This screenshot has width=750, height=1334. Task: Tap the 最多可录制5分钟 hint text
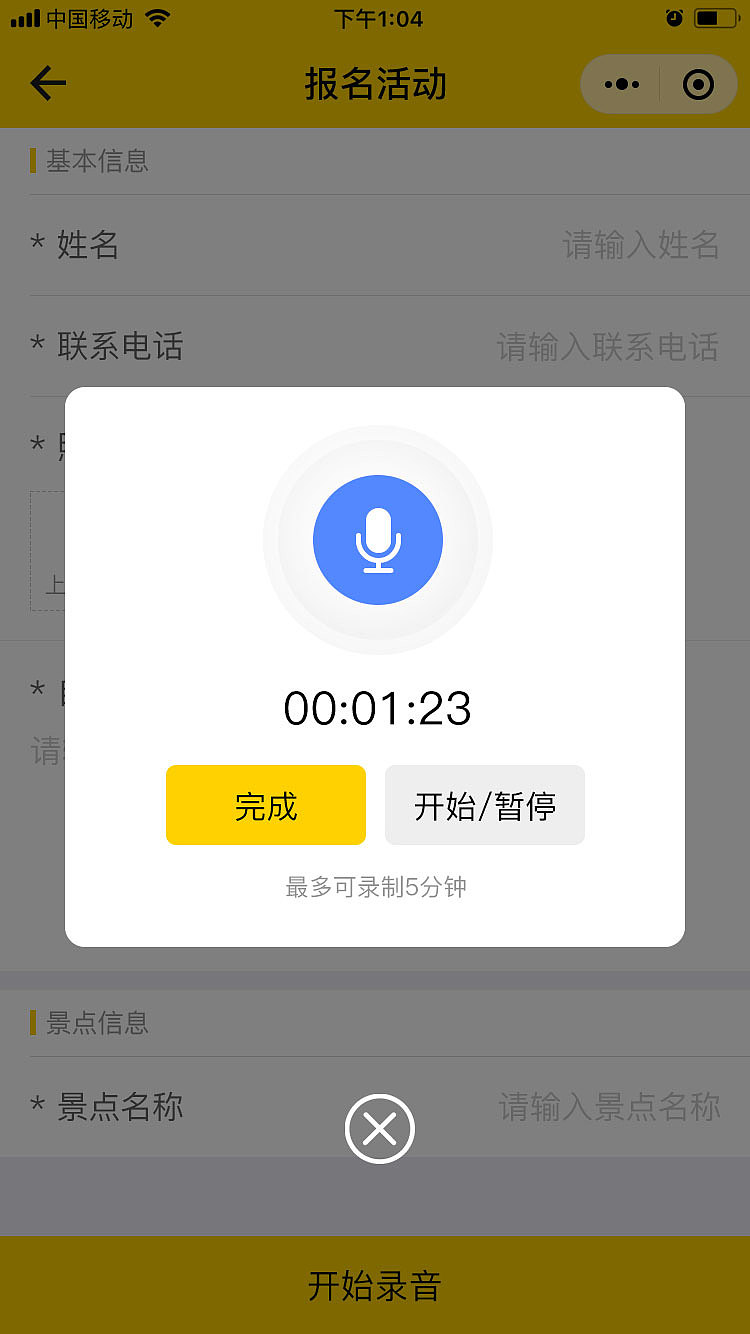click(377, 886)
